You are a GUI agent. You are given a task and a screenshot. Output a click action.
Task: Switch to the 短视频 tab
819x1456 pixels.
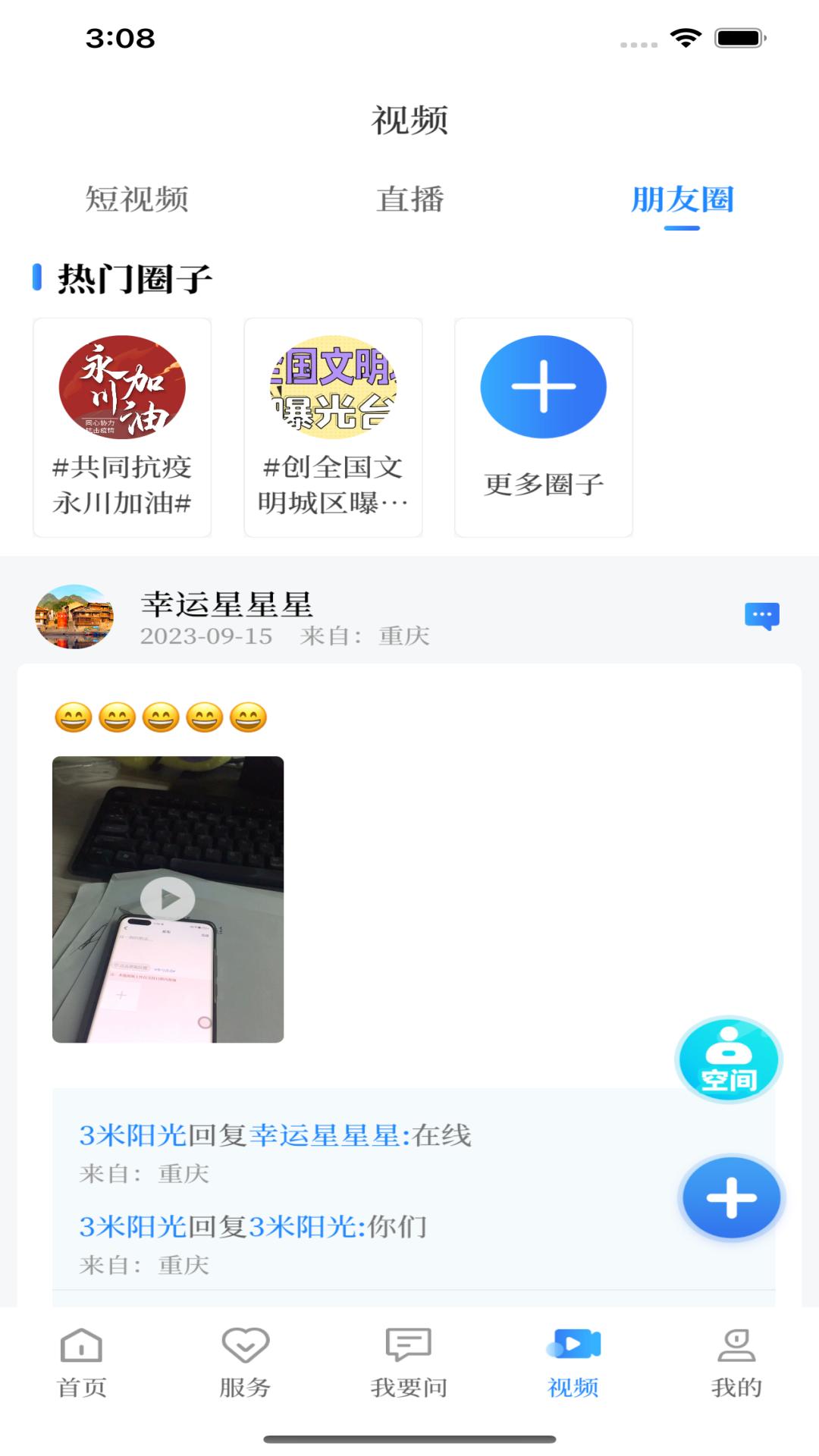point(138,199)
